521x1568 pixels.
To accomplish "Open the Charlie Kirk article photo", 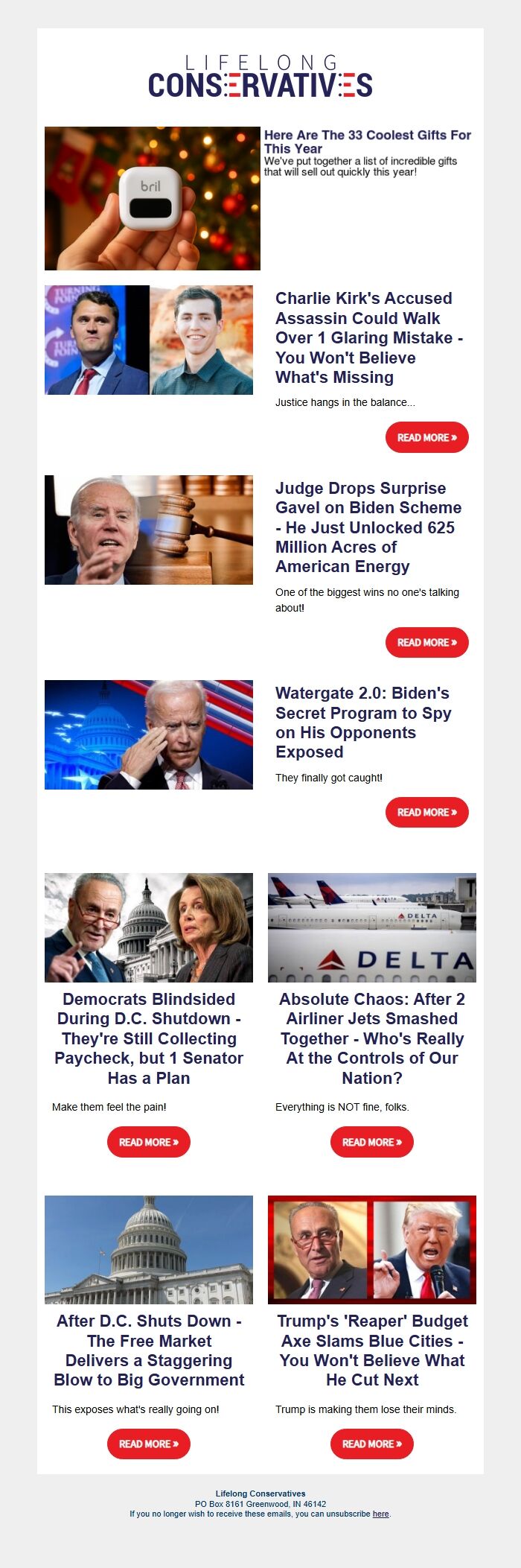I will click(x=149, y=340).
